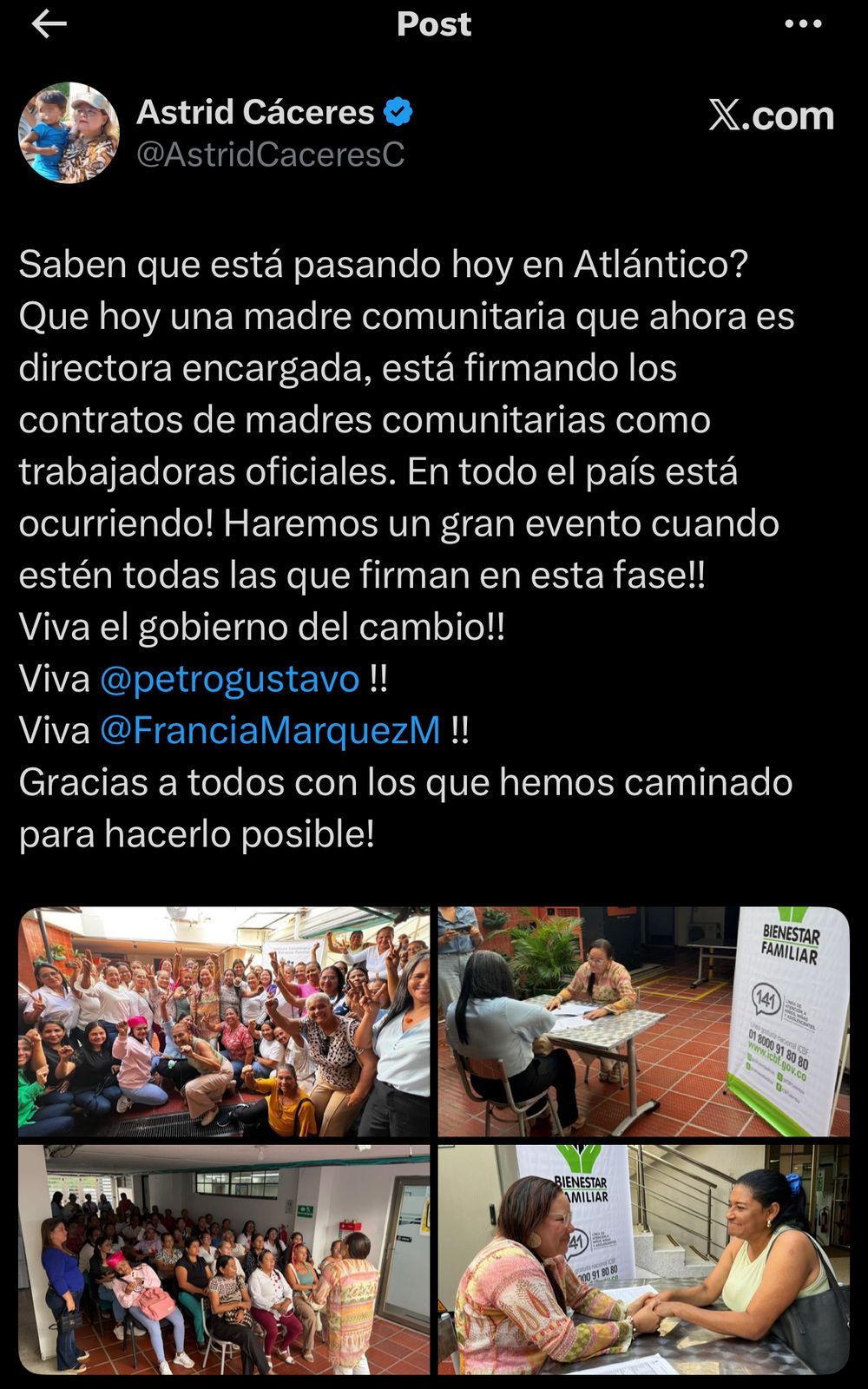
Task: Go back using the top-left arrow
Action: [x=49, y=24]
